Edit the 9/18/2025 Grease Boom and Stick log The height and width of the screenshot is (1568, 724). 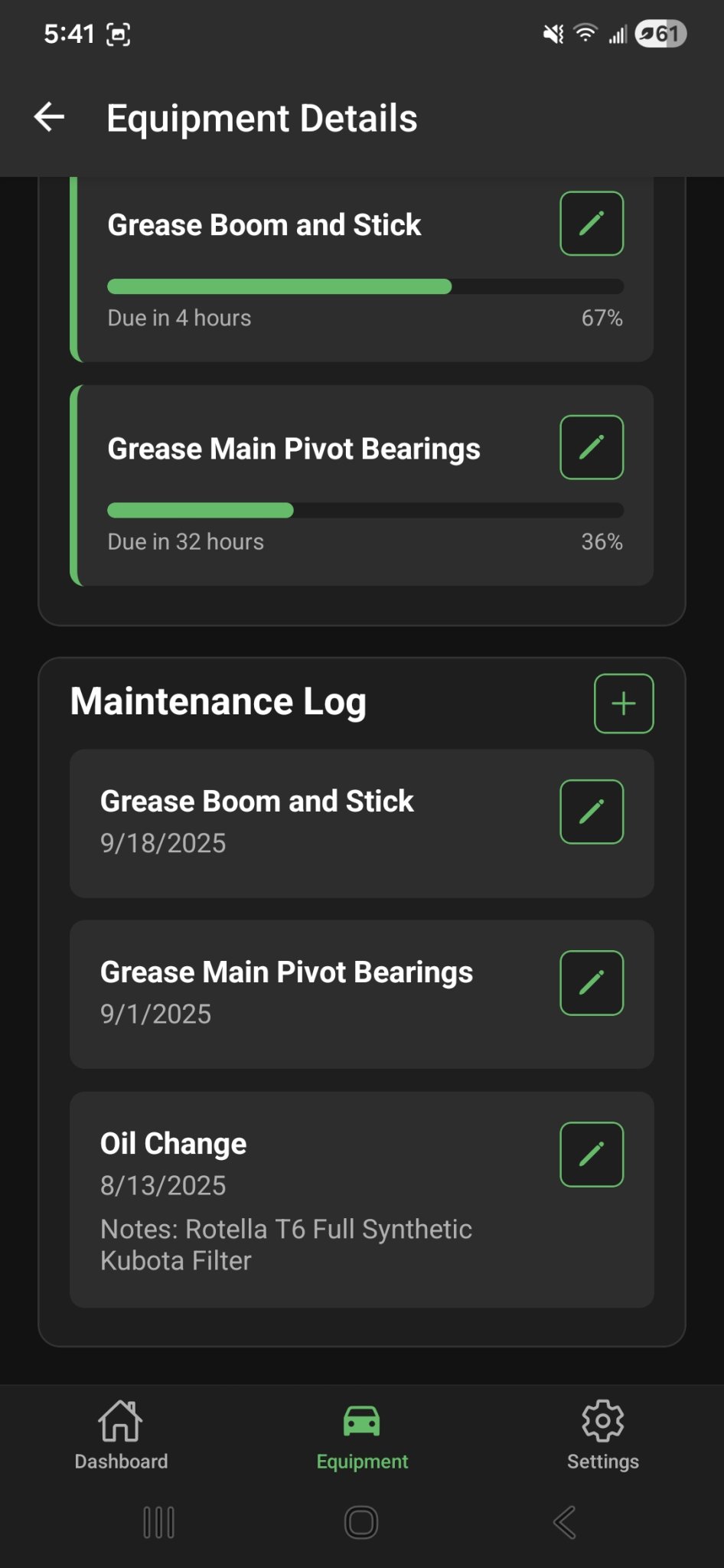pyautogui.click(x=592, y=812)
